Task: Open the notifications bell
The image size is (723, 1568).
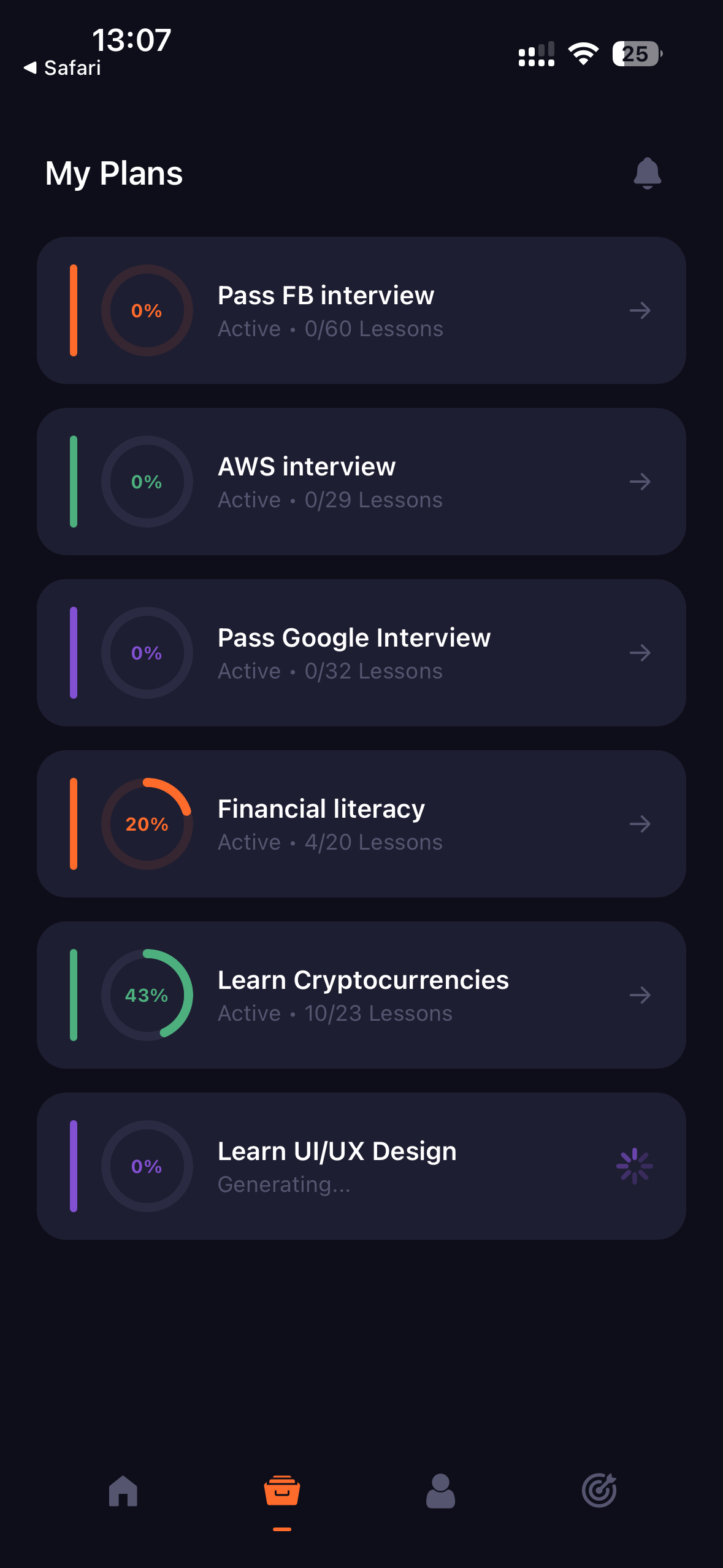Action: [647, 173]
